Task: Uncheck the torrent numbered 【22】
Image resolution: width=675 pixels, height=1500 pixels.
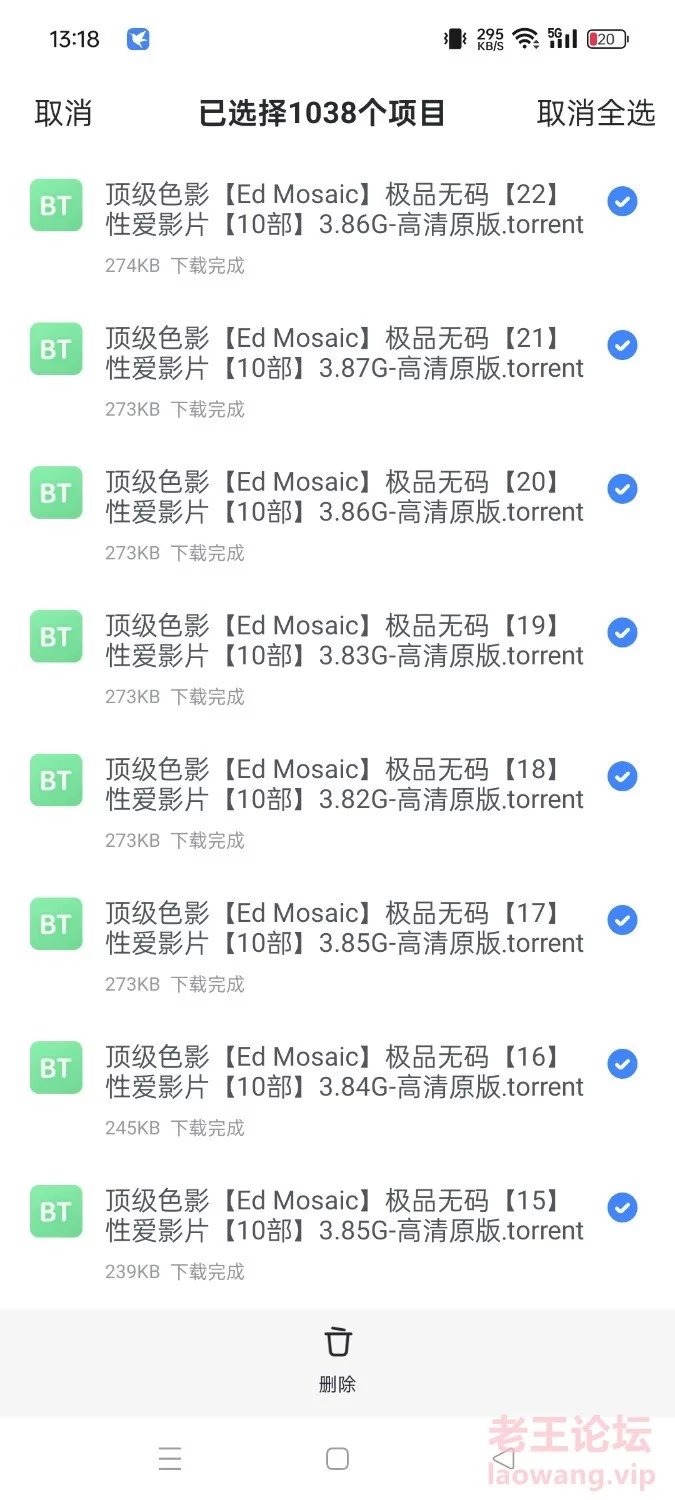Action: (622, 202)
